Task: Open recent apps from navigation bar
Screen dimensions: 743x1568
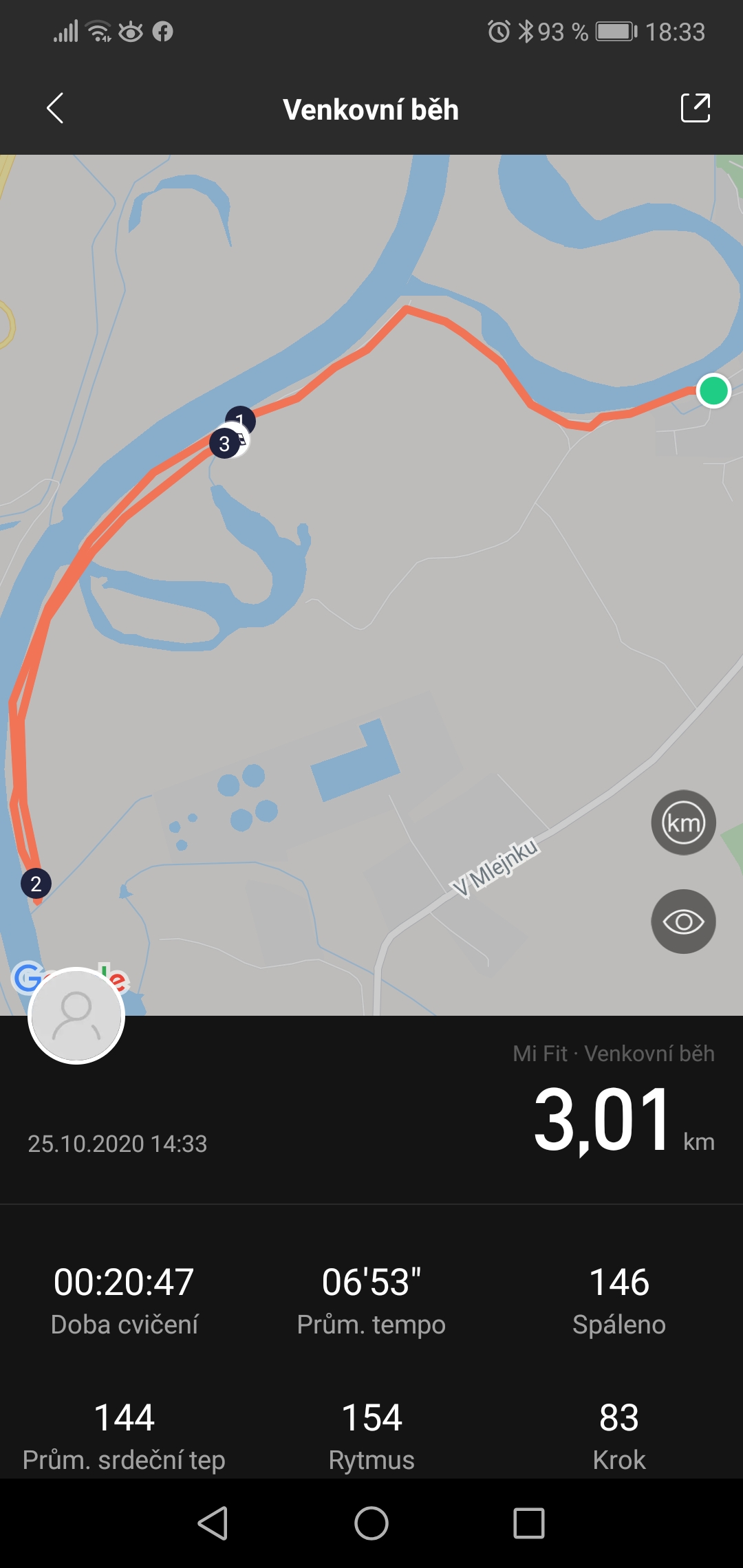Action: click(529, 1523)
